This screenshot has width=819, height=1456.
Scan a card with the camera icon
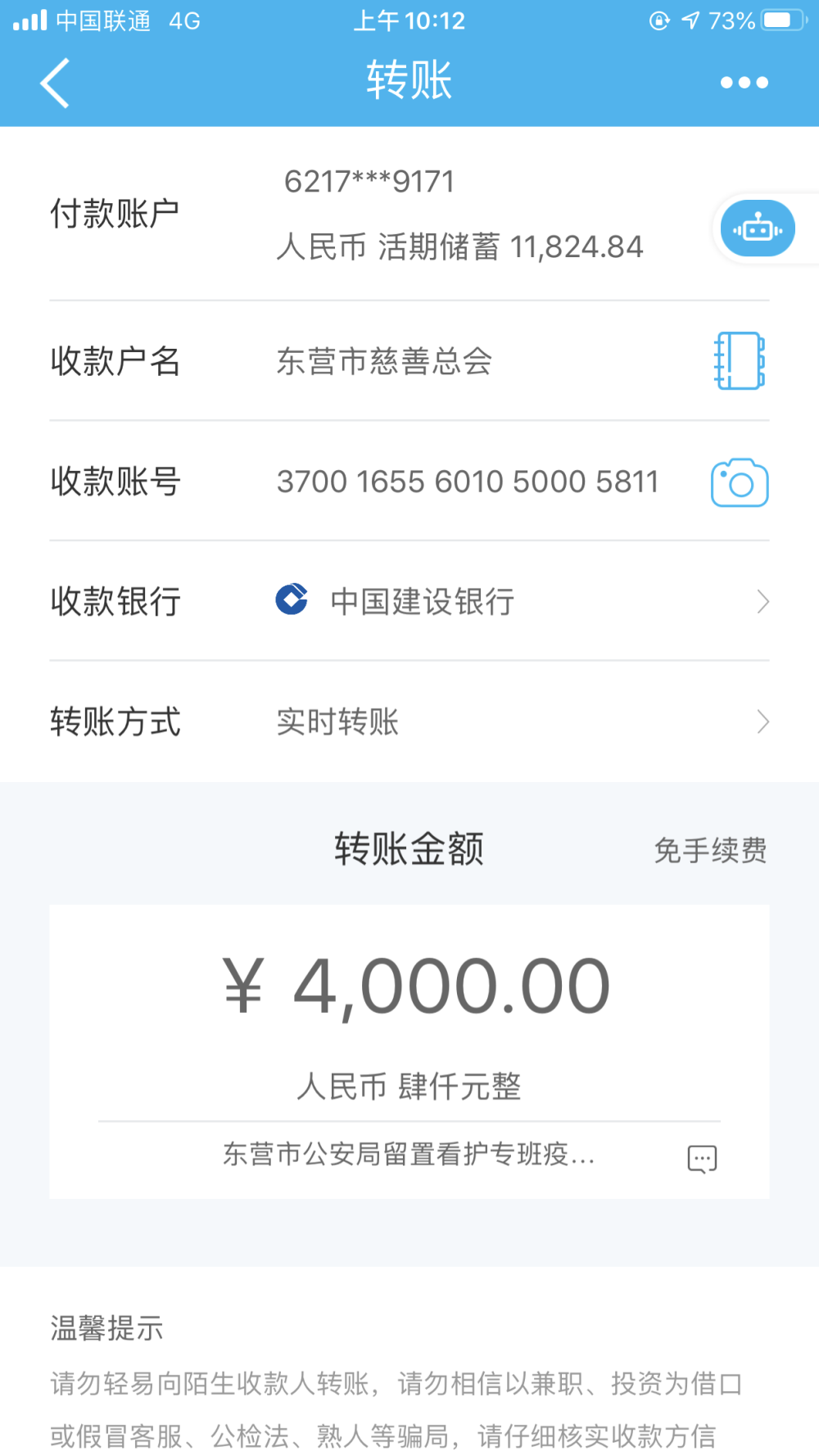tap(739, 482)
